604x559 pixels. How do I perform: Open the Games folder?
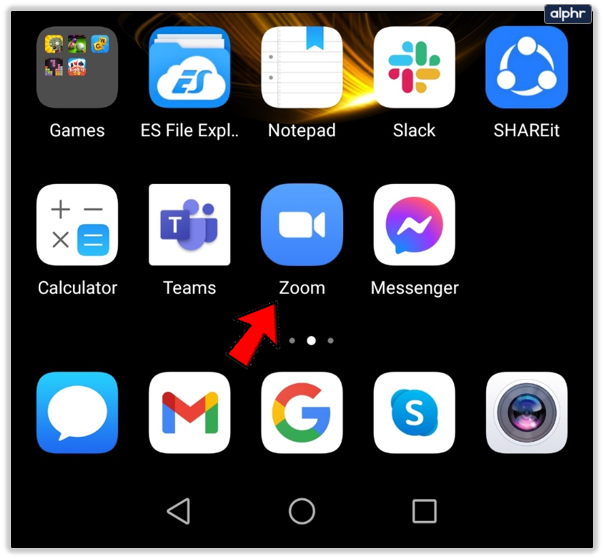(x=77, y=67)
